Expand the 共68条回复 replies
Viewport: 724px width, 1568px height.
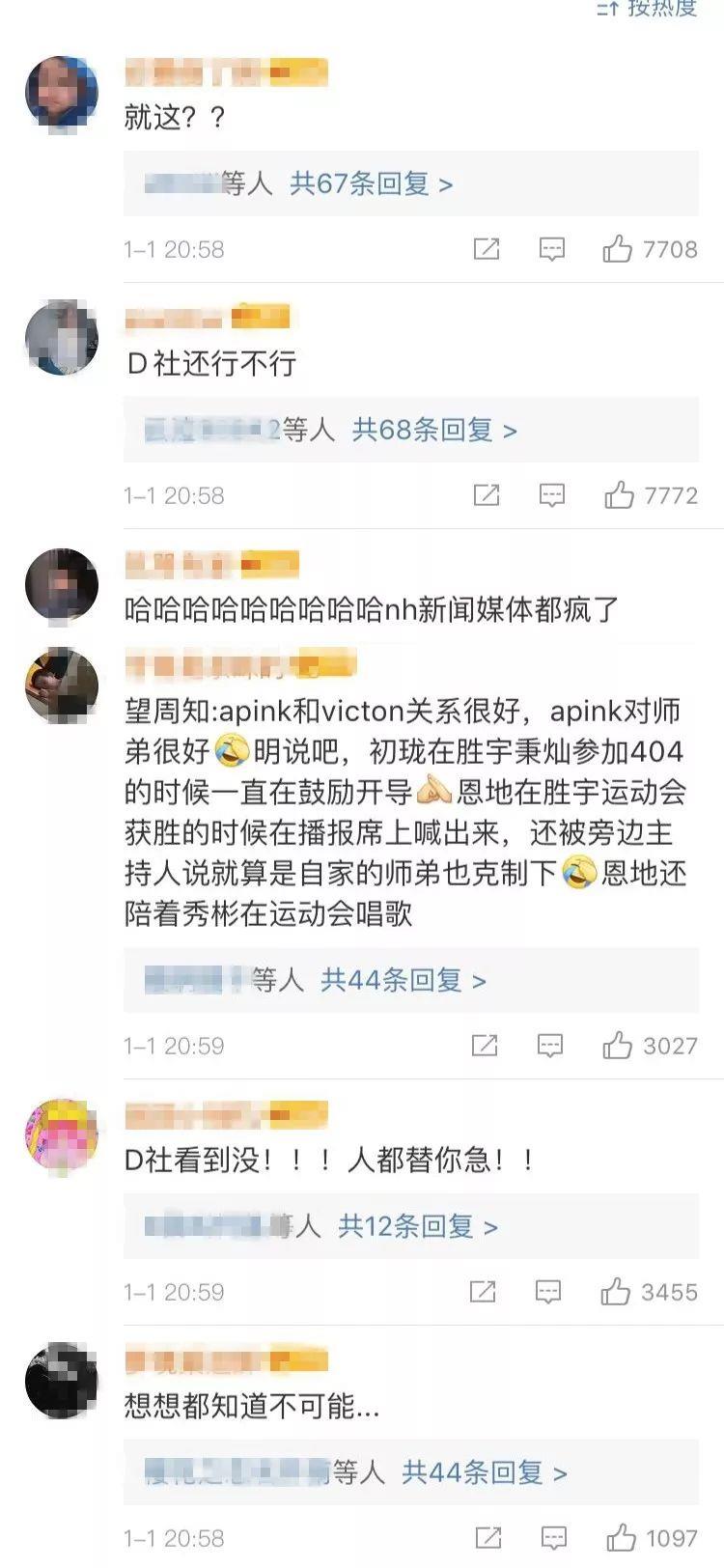point(434,430)
